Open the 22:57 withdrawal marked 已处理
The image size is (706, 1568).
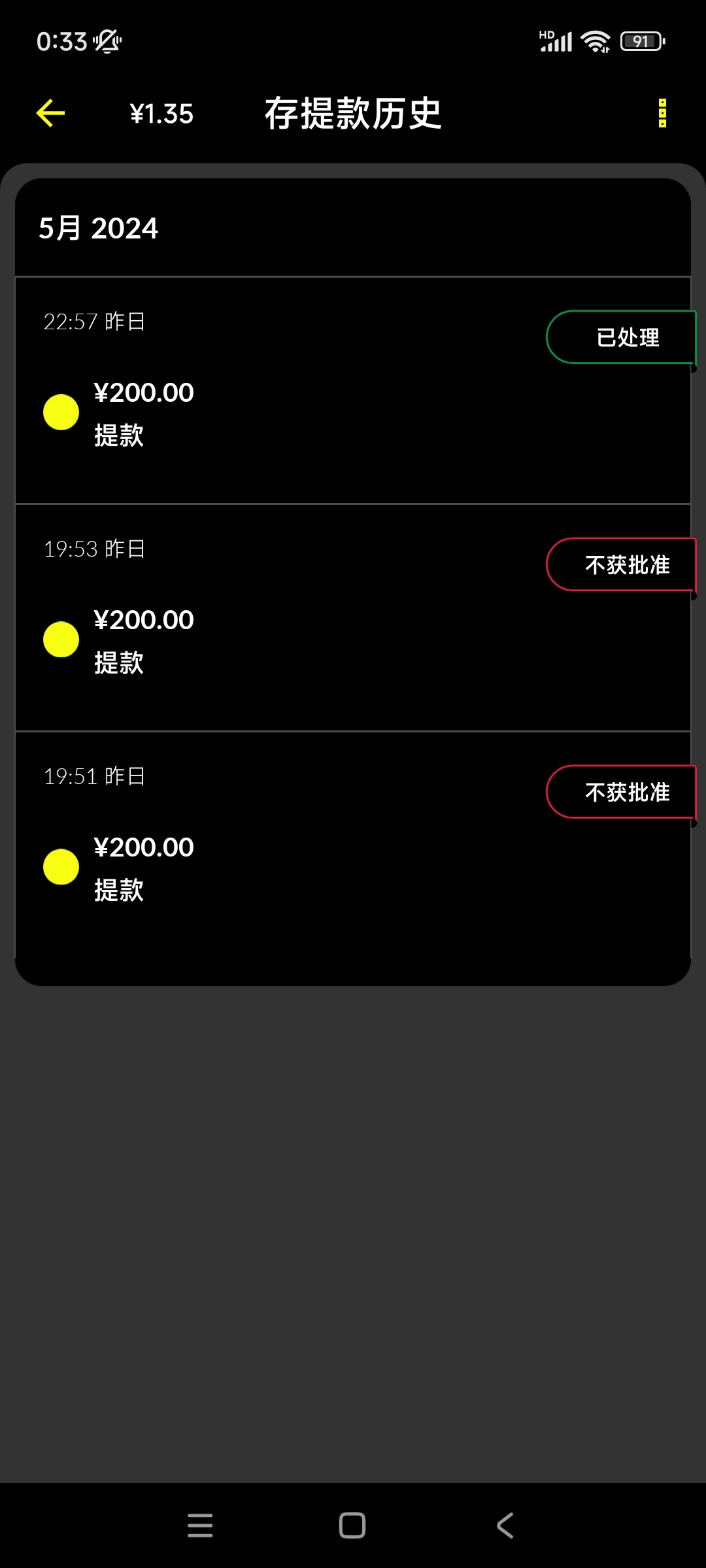[x=353, y=391]
